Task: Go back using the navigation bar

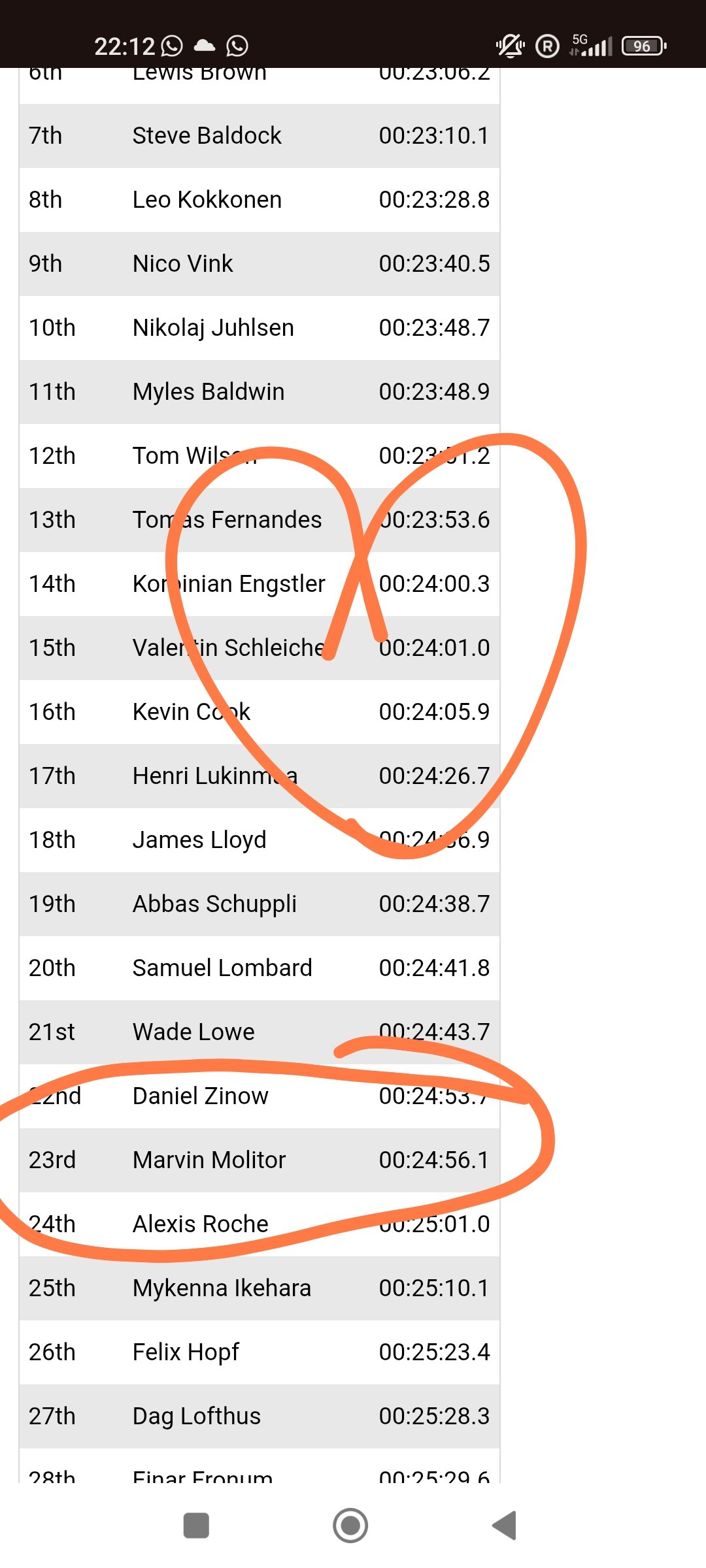Action: click(504, 1526)
